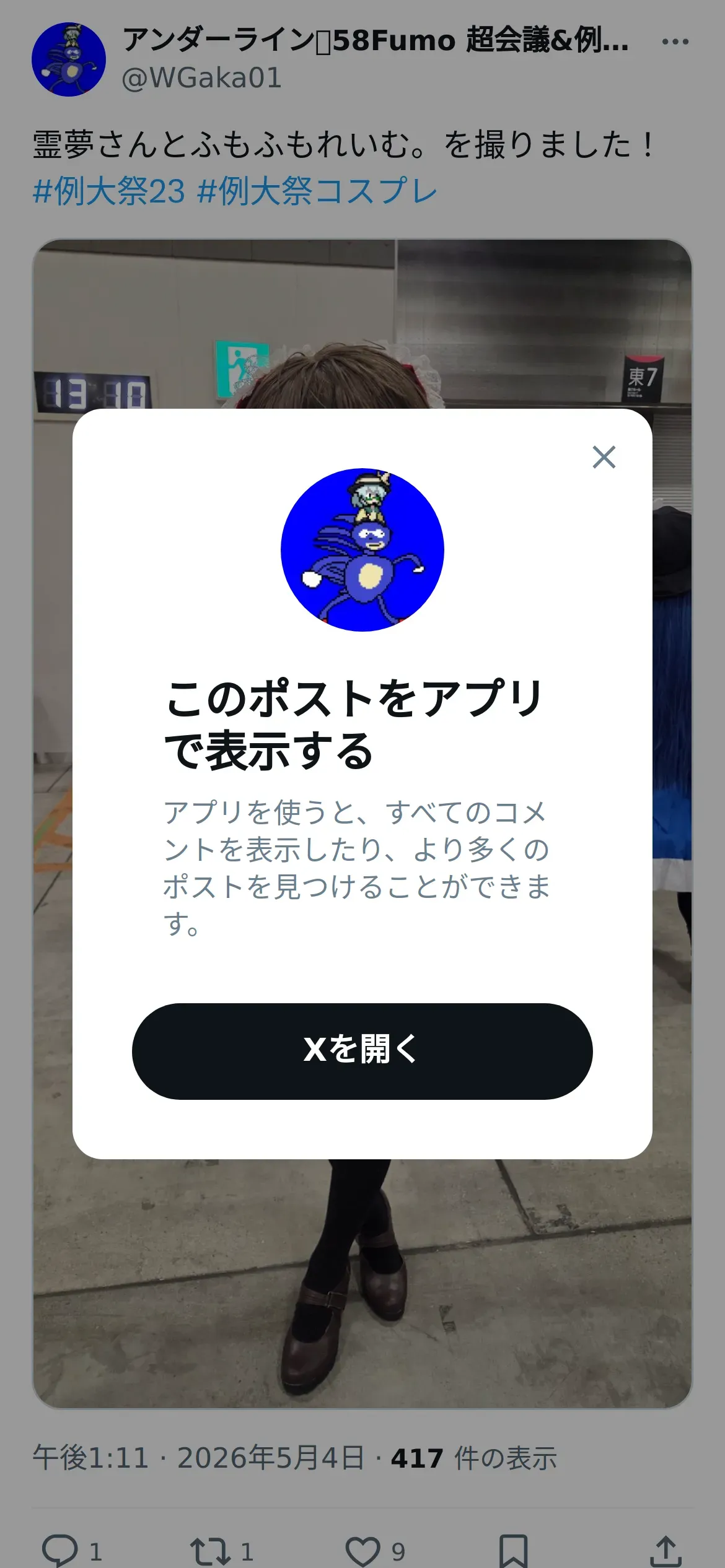Open the #例大祭23 hashtag
The width and height of the screenshot is (725, 1568).
coord(109,190)
